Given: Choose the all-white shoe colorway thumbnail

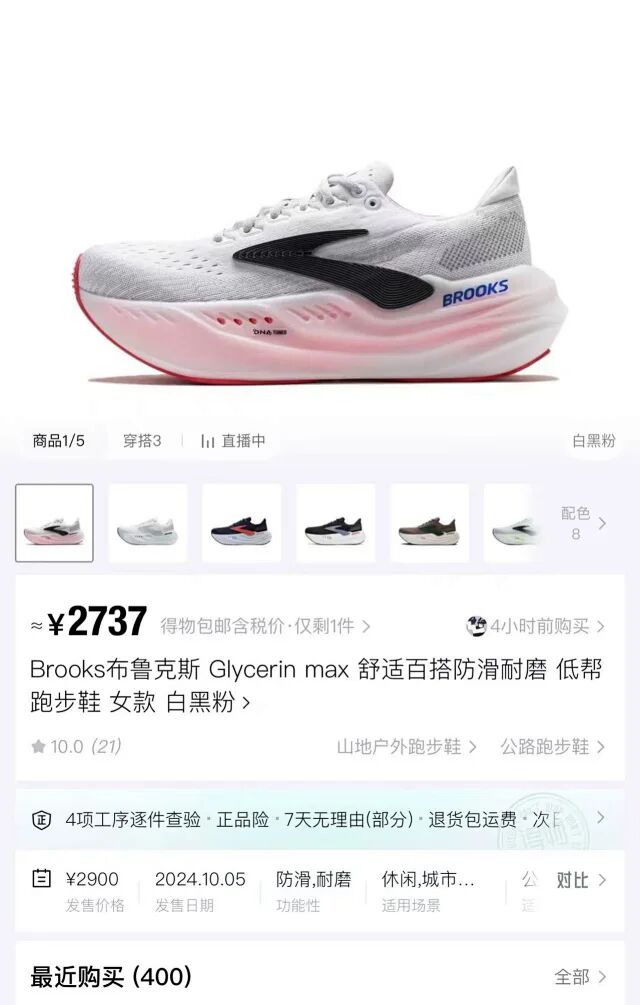Looking at the screenshot, I should pos(147,523).
